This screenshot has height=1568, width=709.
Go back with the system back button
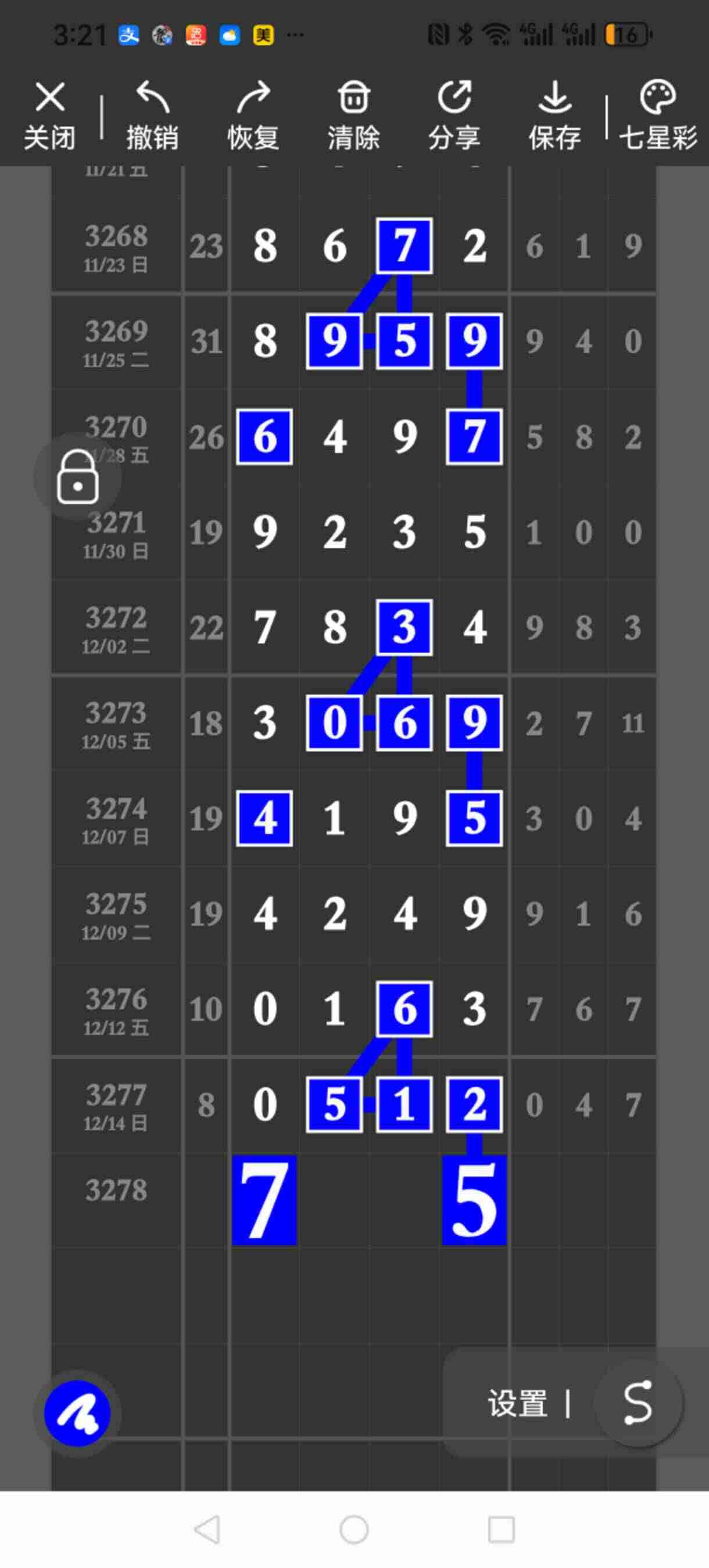click(207, 1530)
